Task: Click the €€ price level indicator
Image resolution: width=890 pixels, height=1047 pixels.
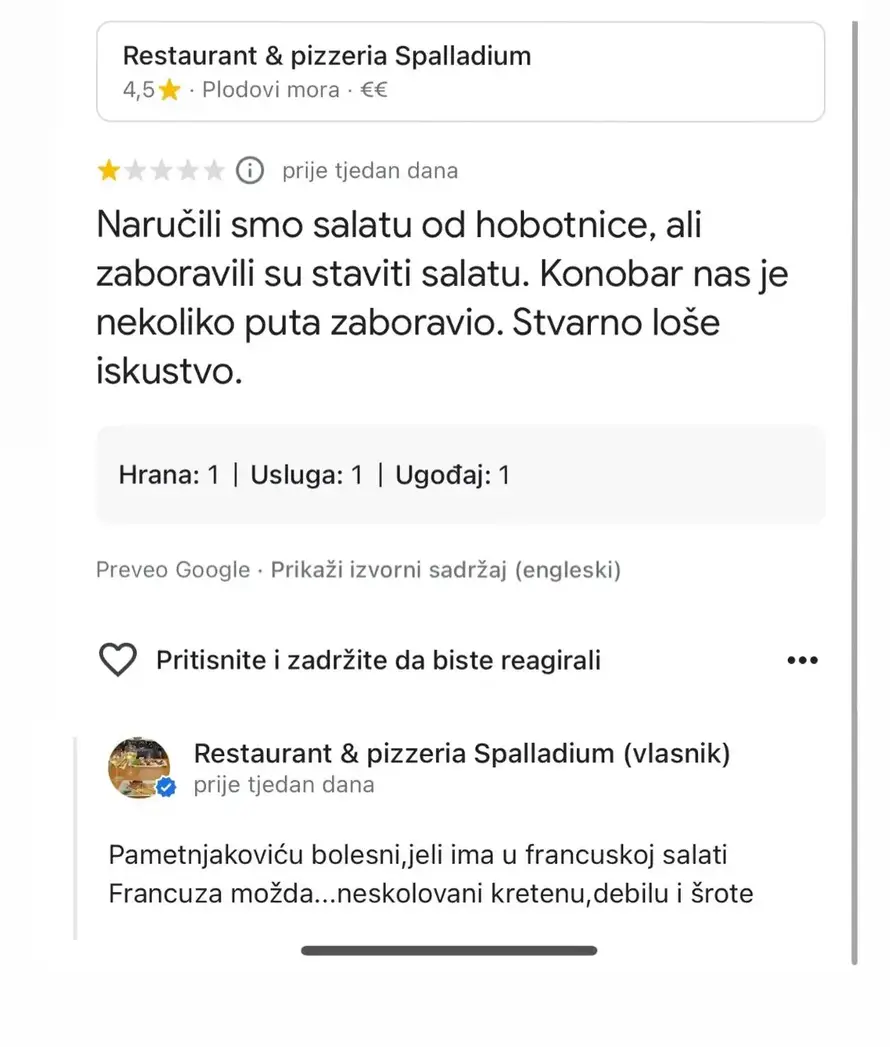Action: 373,90
